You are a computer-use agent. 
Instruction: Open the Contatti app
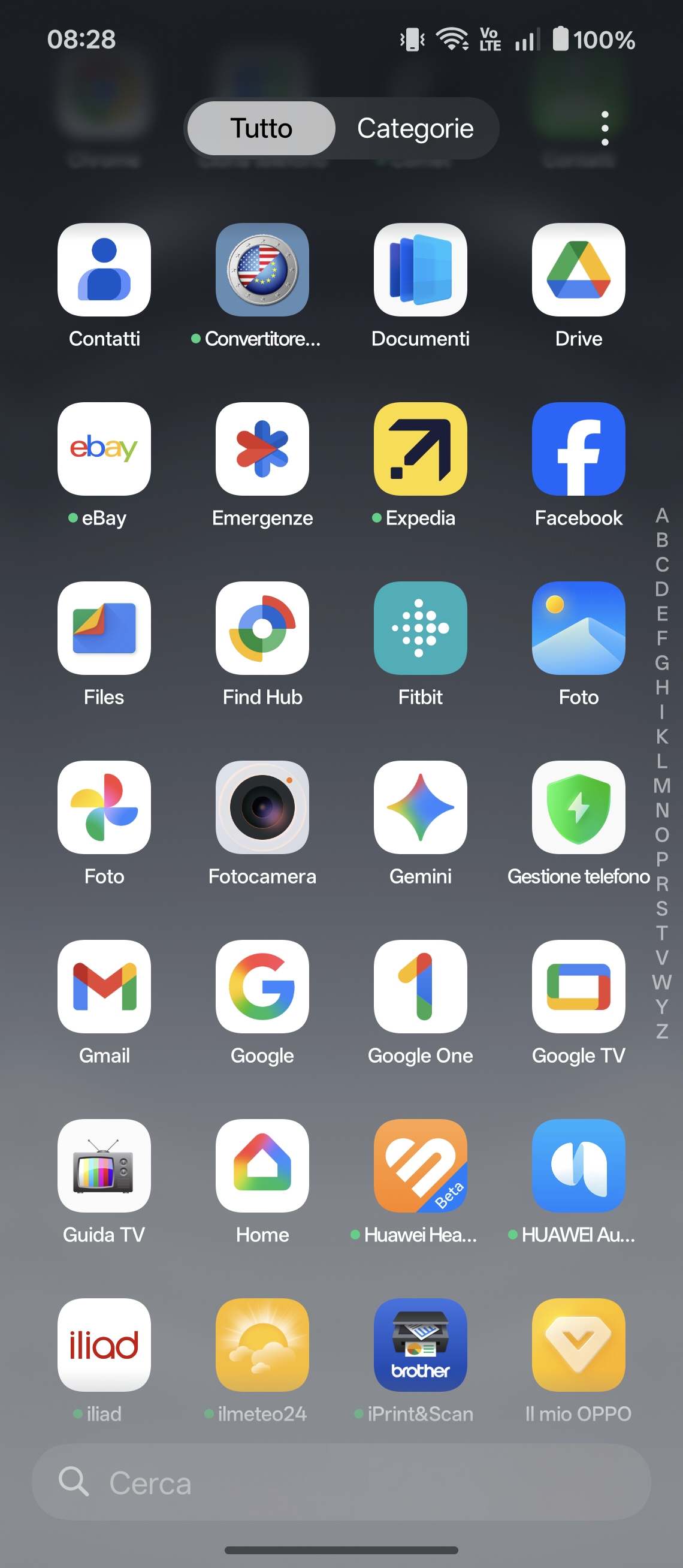[x=104, y=270]
